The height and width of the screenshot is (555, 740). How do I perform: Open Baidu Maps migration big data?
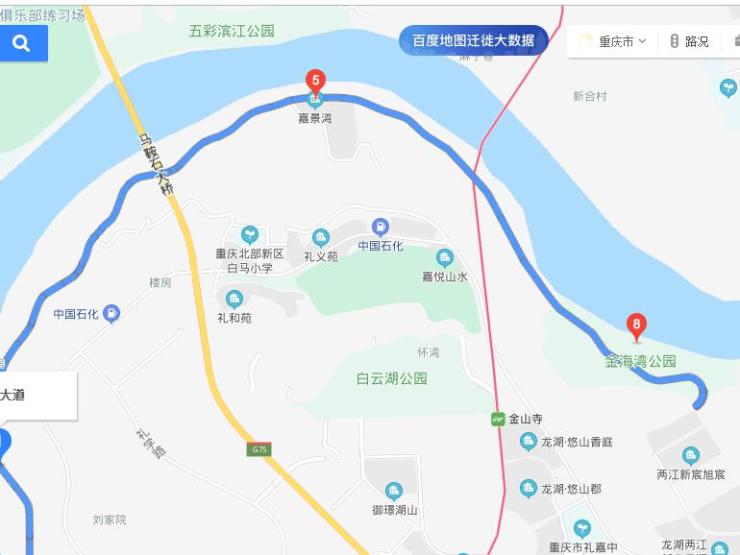coord(474,41)
